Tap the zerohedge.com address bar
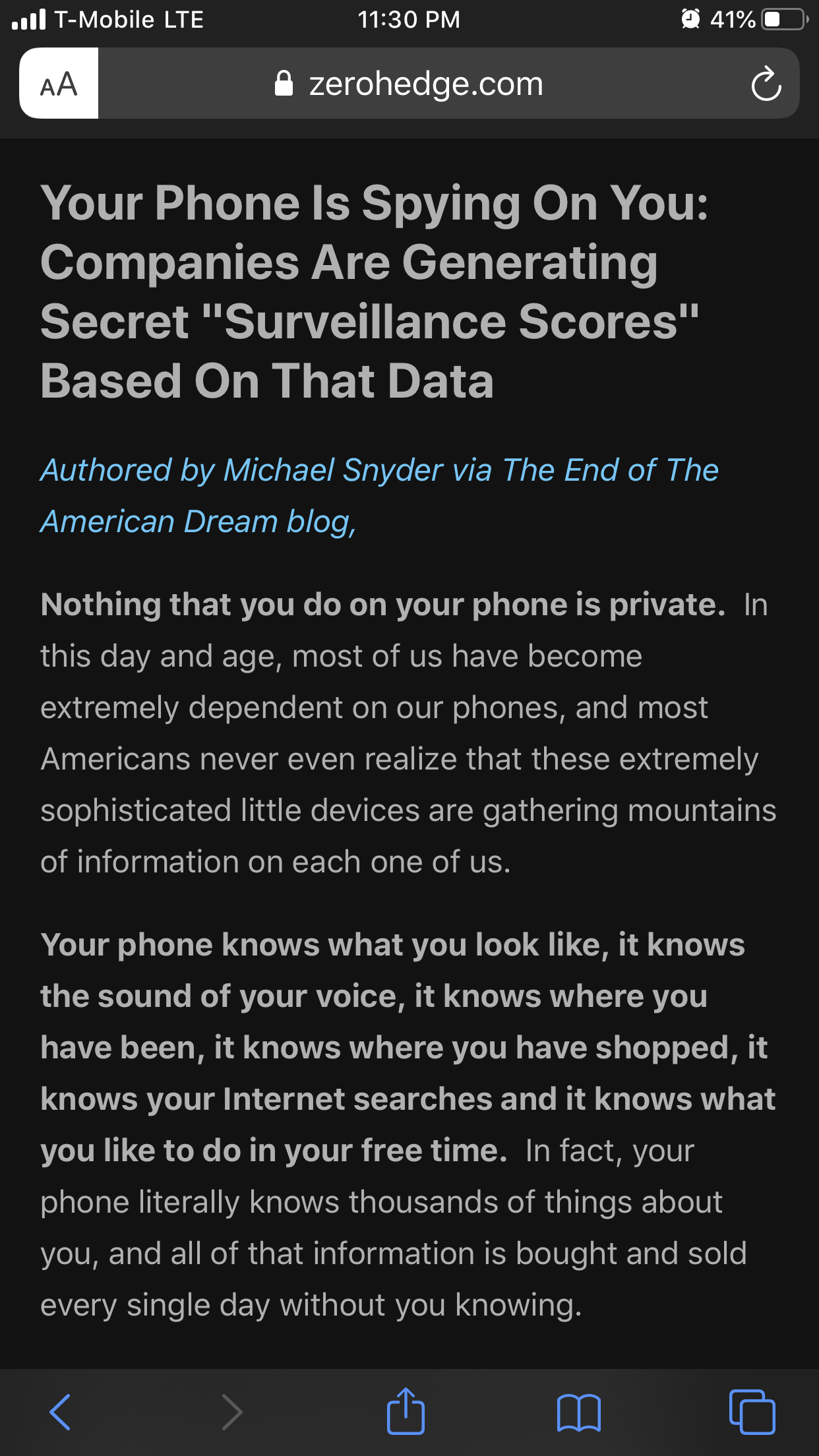The height and width of the screenshot is (1456, 819). pyautogui.click(x=409, y=84)
